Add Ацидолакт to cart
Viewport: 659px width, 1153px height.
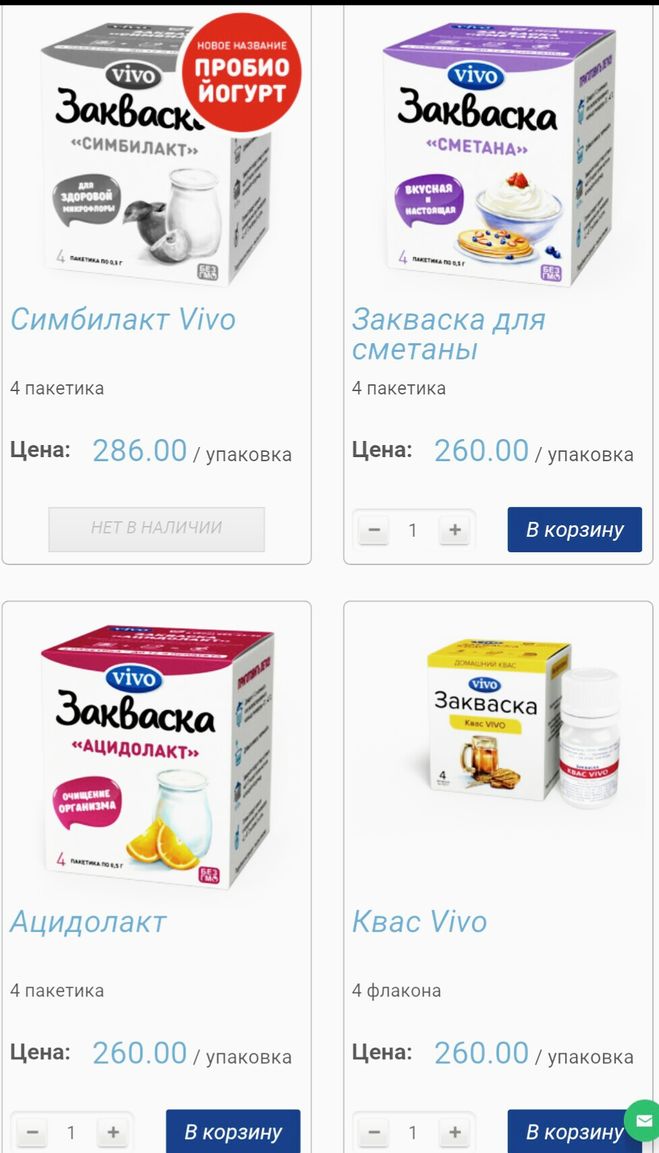tap(233, 1132)
